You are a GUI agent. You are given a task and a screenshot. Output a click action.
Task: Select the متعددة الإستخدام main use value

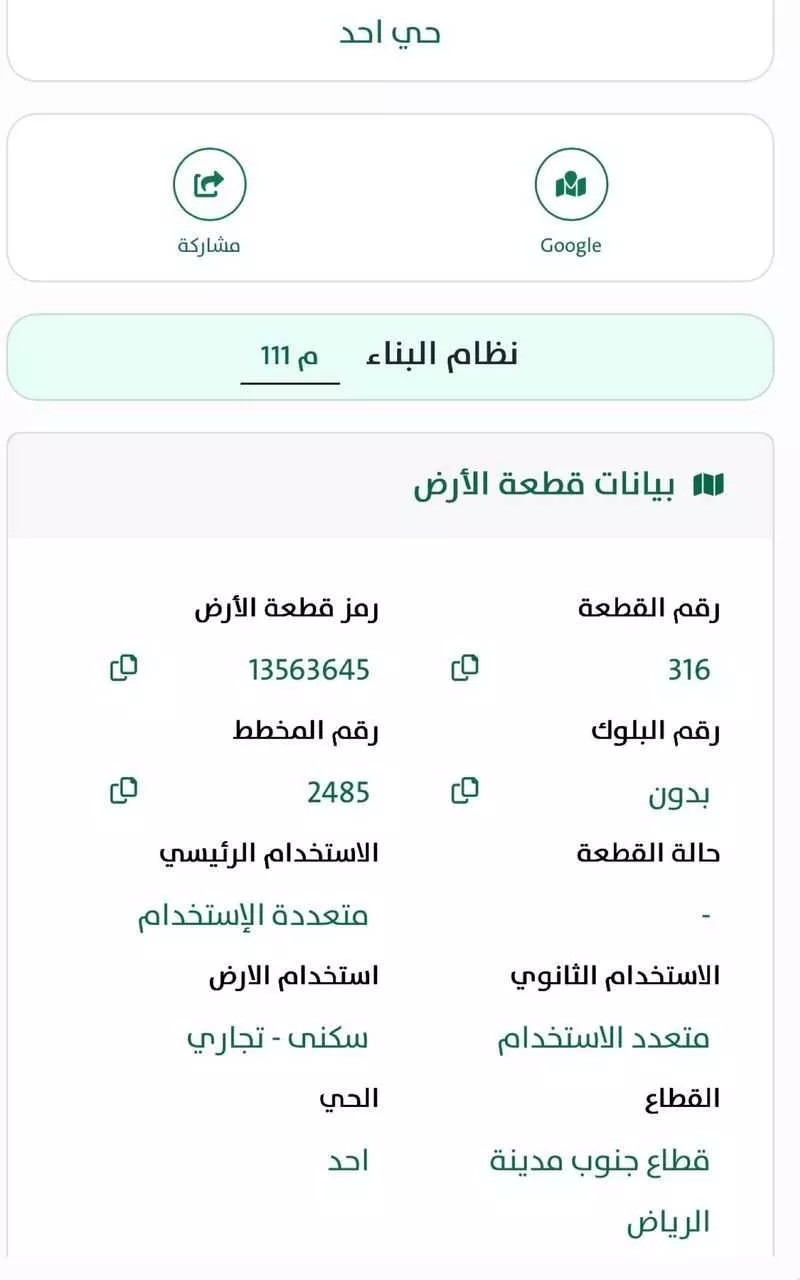[x=254, y=914]
